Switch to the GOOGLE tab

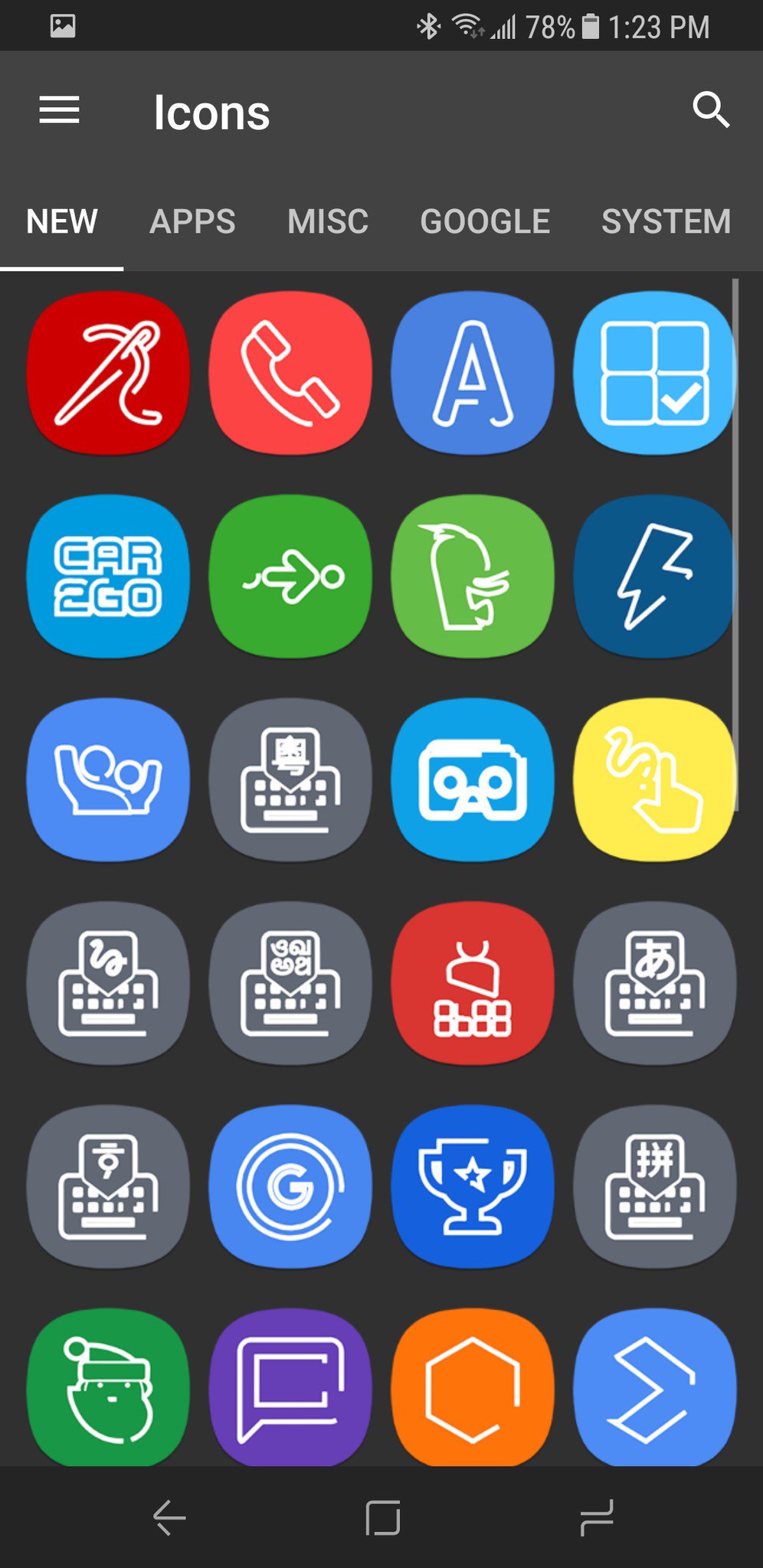[x=484, y=221]
